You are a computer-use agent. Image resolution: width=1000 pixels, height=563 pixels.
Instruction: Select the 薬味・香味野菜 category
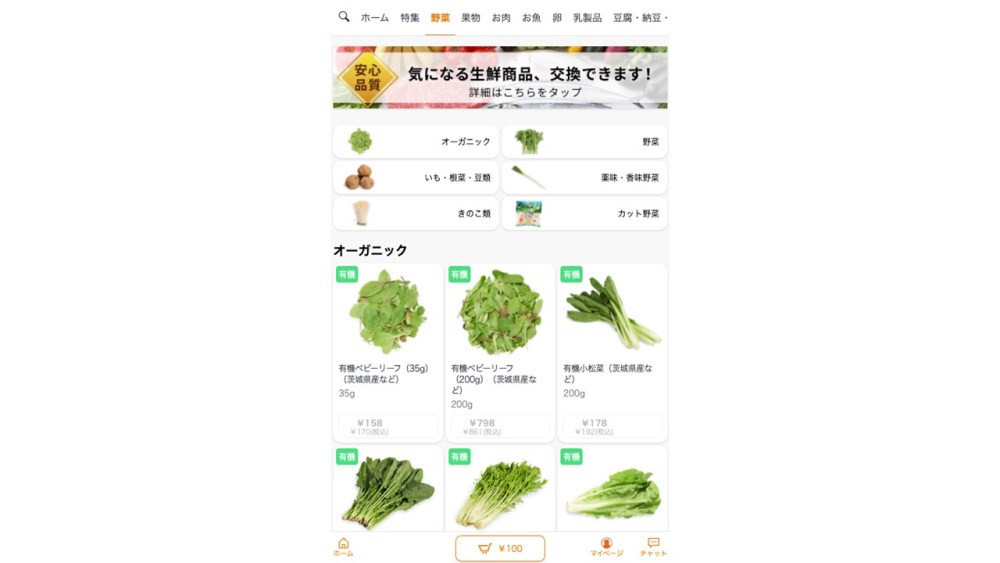click(584, 178)
